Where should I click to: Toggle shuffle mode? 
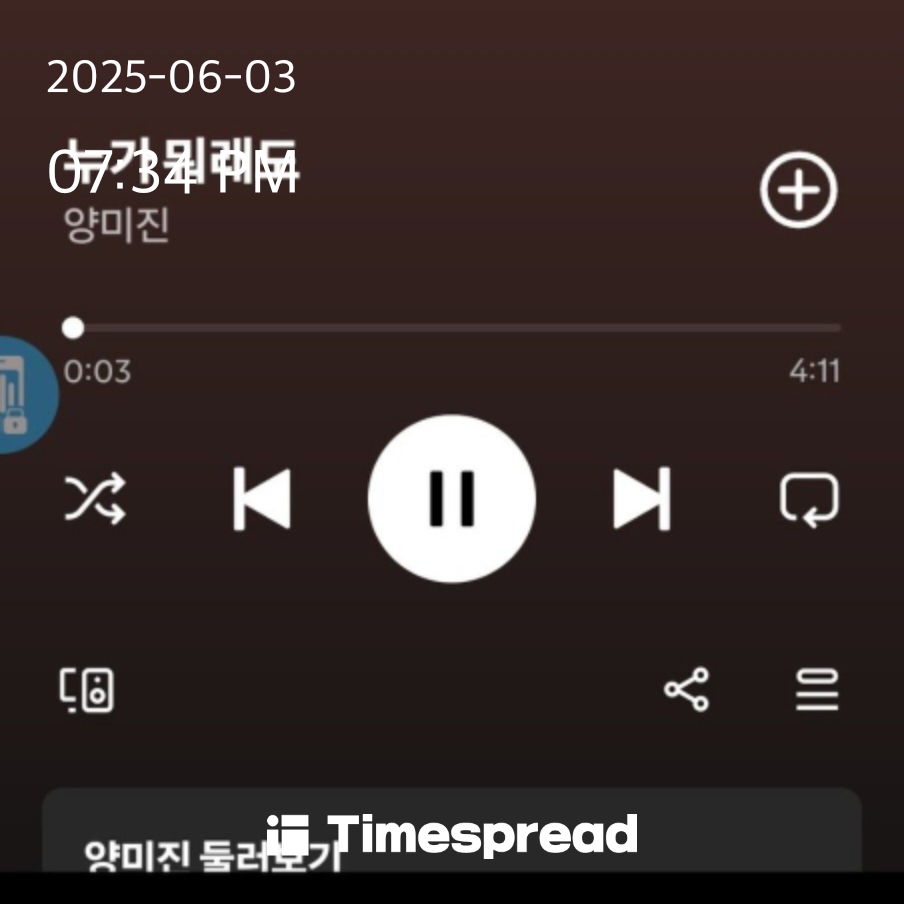[x=95, y=498]
